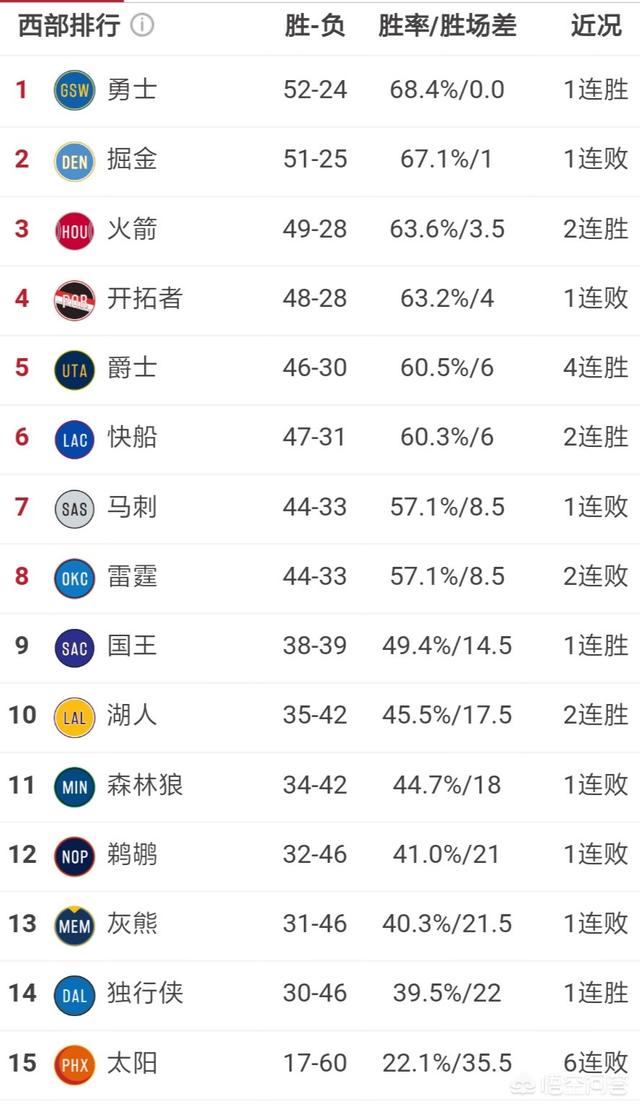
Task: Select the 独行侠 team row
Action: coord(320,995)
